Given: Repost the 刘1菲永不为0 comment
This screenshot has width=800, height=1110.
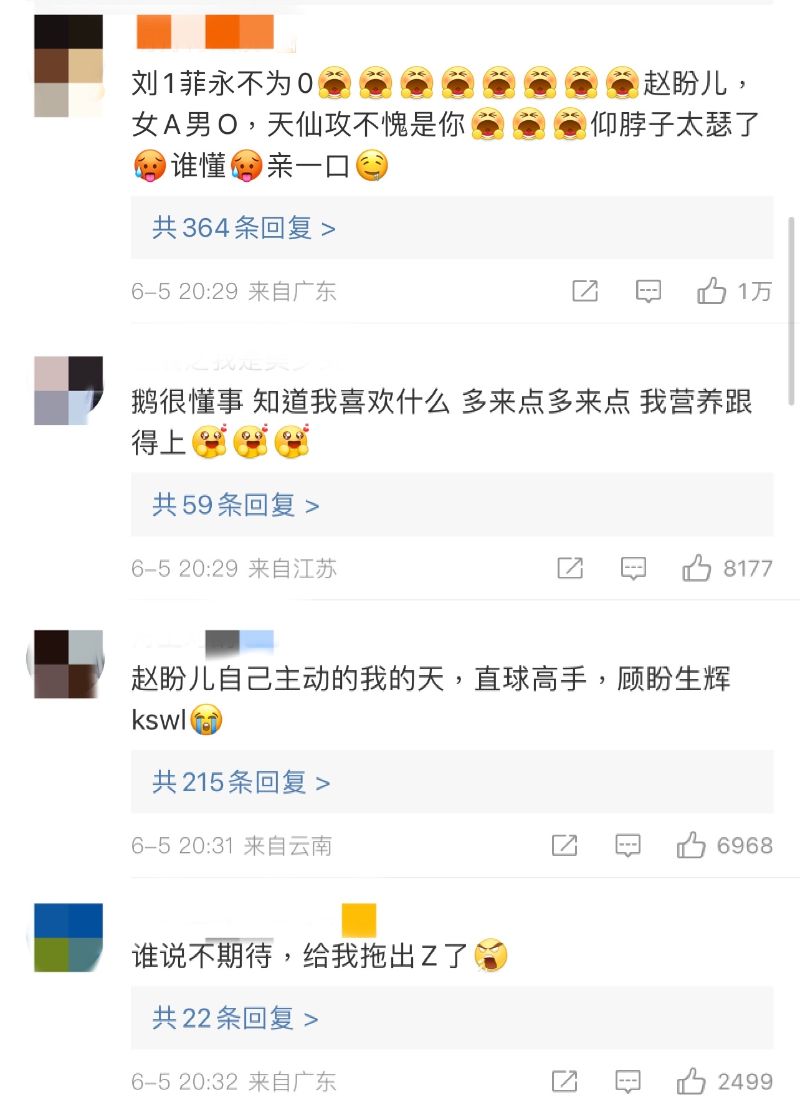Looking at the screenshot, I should [x=585, y=291].
